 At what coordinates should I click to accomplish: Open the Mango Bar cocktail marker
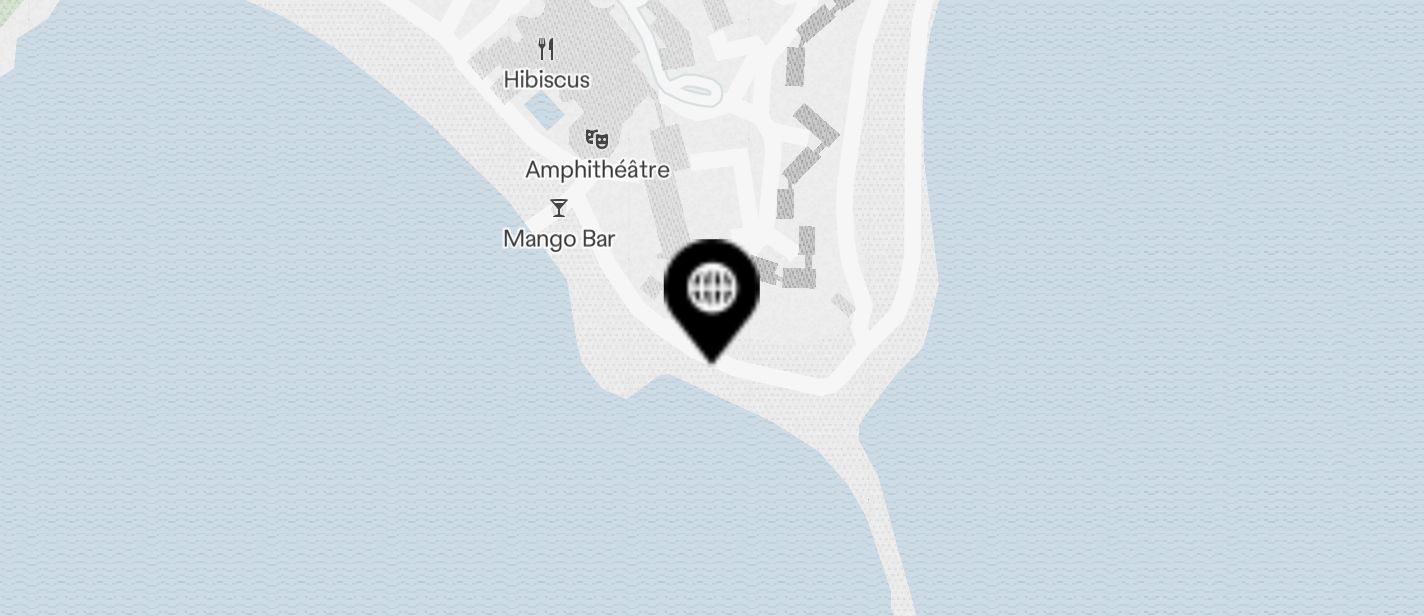point(559,208)
